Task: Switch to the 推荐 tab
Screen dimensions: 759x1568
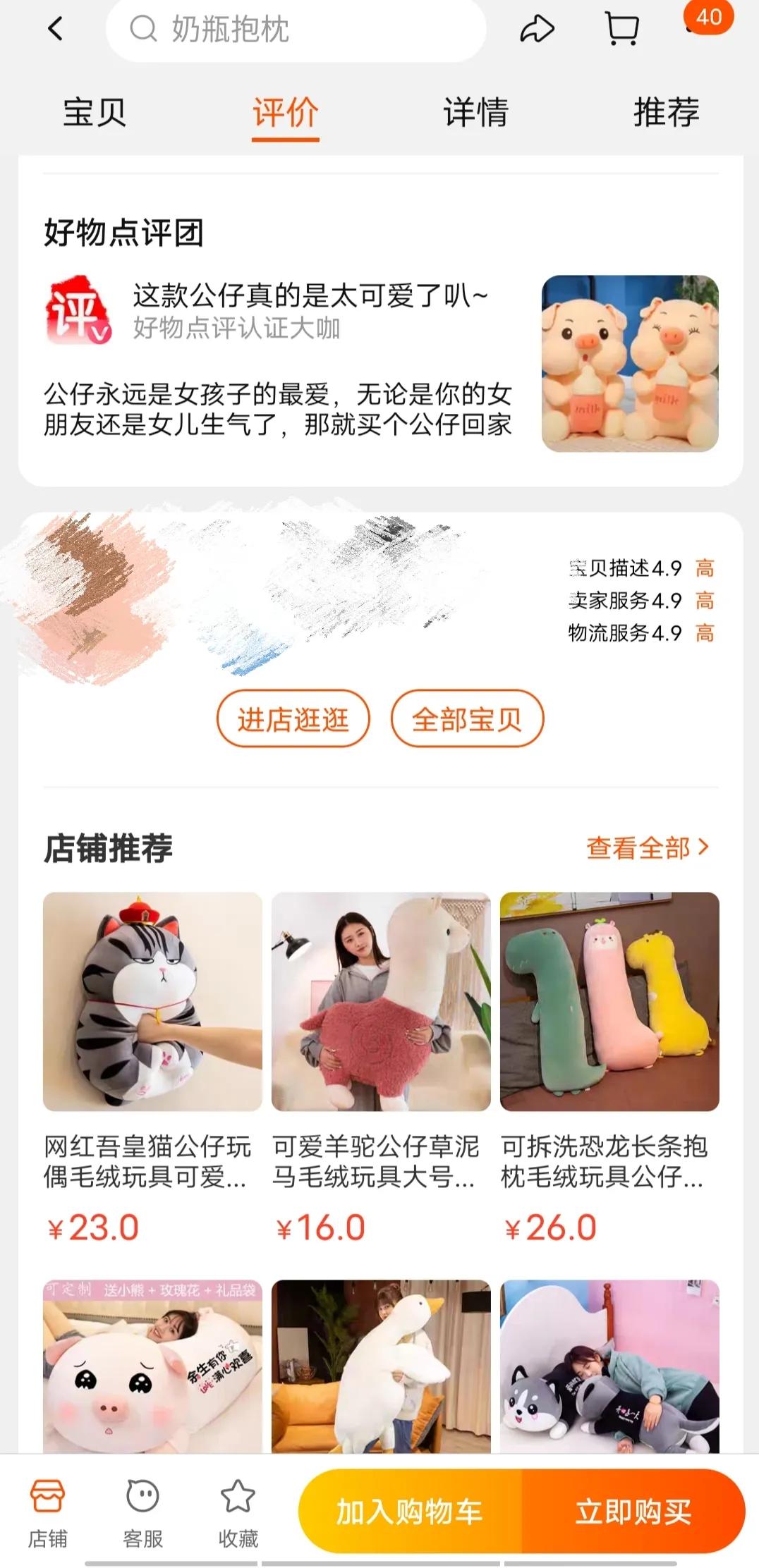Action: point(665,113)
